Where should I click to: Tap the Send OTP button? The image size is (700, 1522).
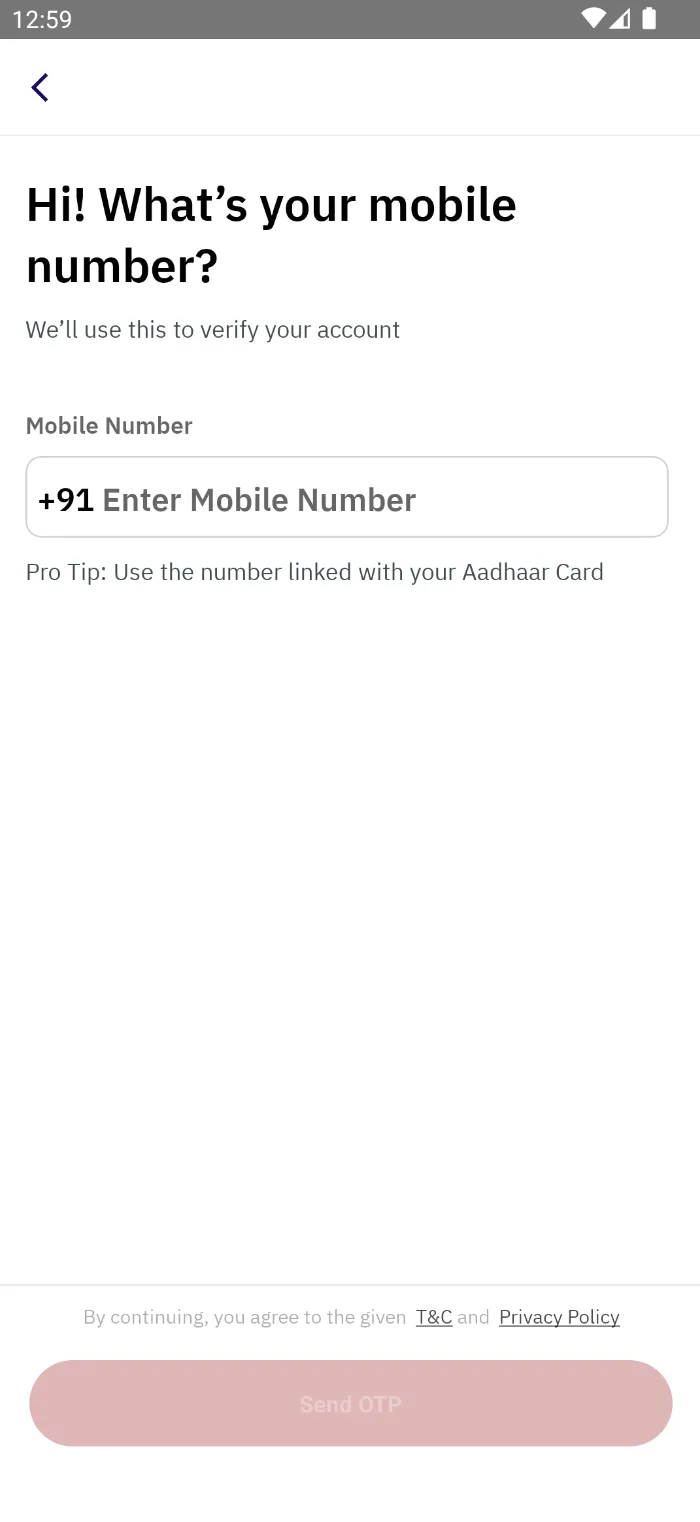pos(350,1403)
